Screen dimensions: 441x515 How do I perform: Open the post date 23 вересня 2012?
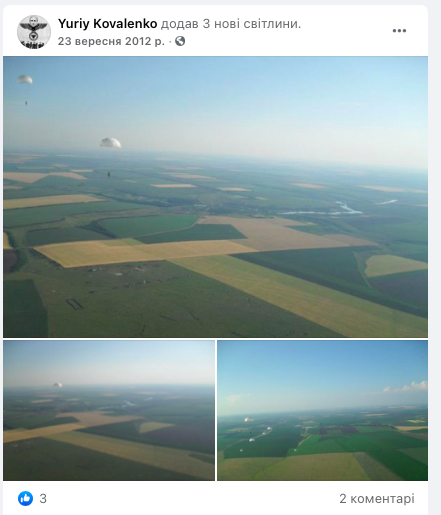coord(111,41)
